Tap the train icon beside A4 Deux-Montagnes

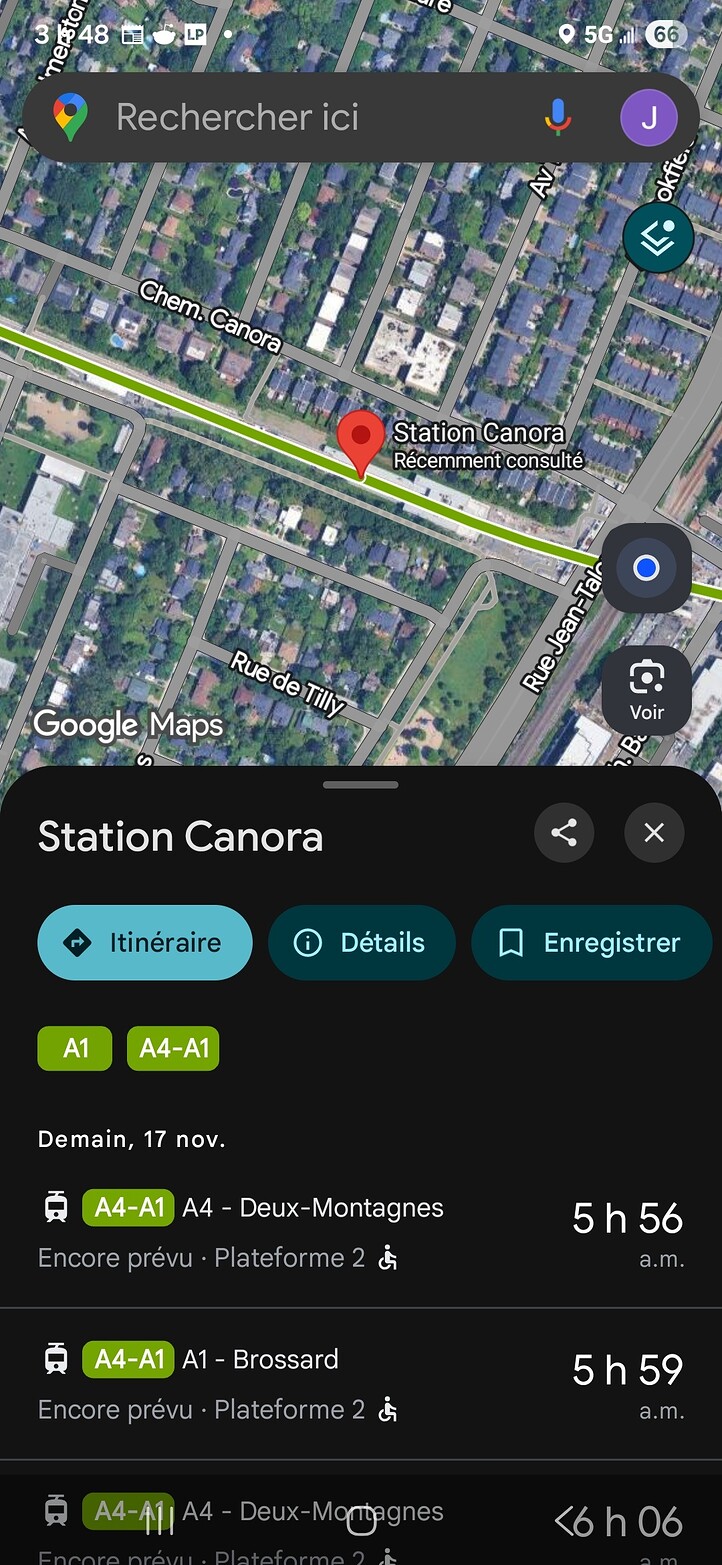[55, 1207]
